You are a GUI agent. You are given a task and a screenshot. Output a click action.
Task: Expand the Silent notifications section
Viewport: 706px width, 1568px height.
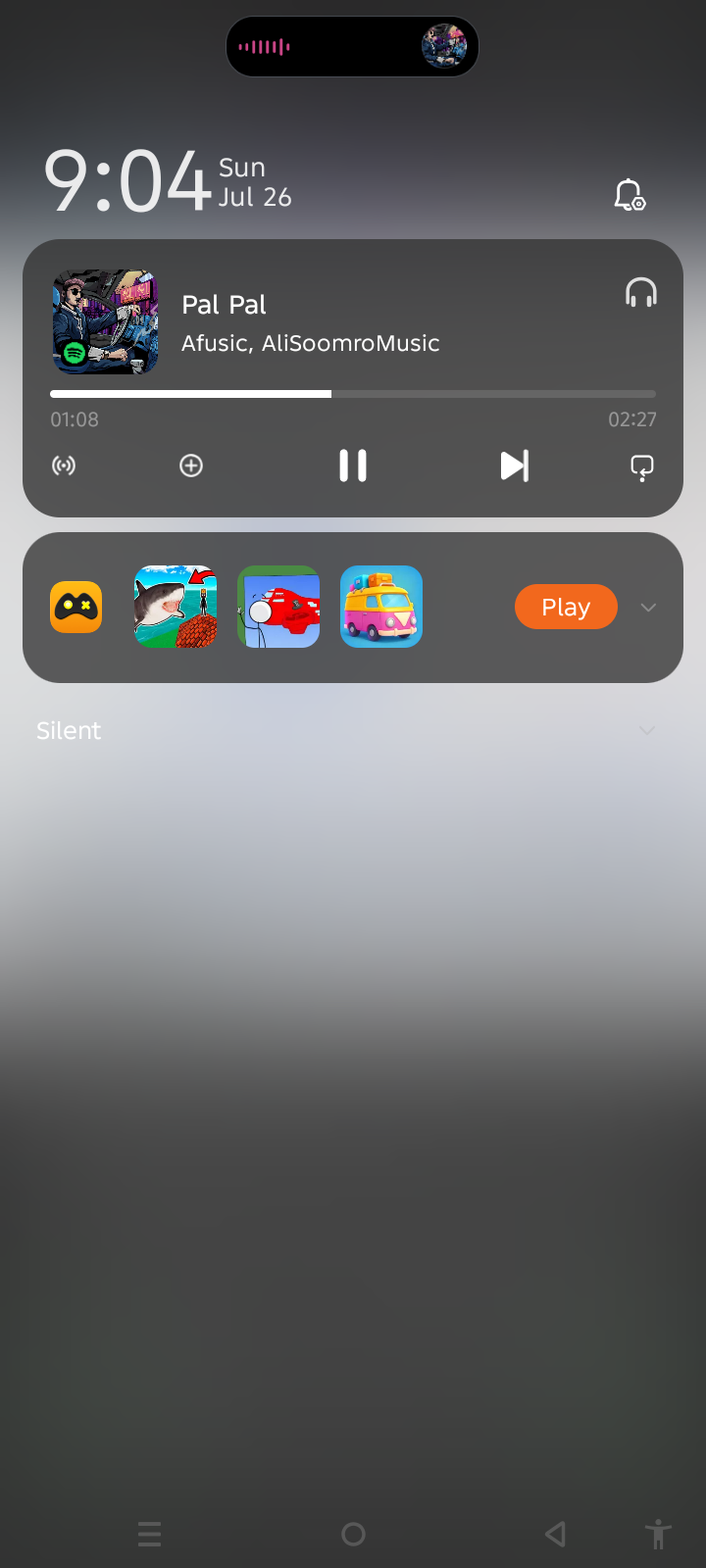click(x=647, y=731)
